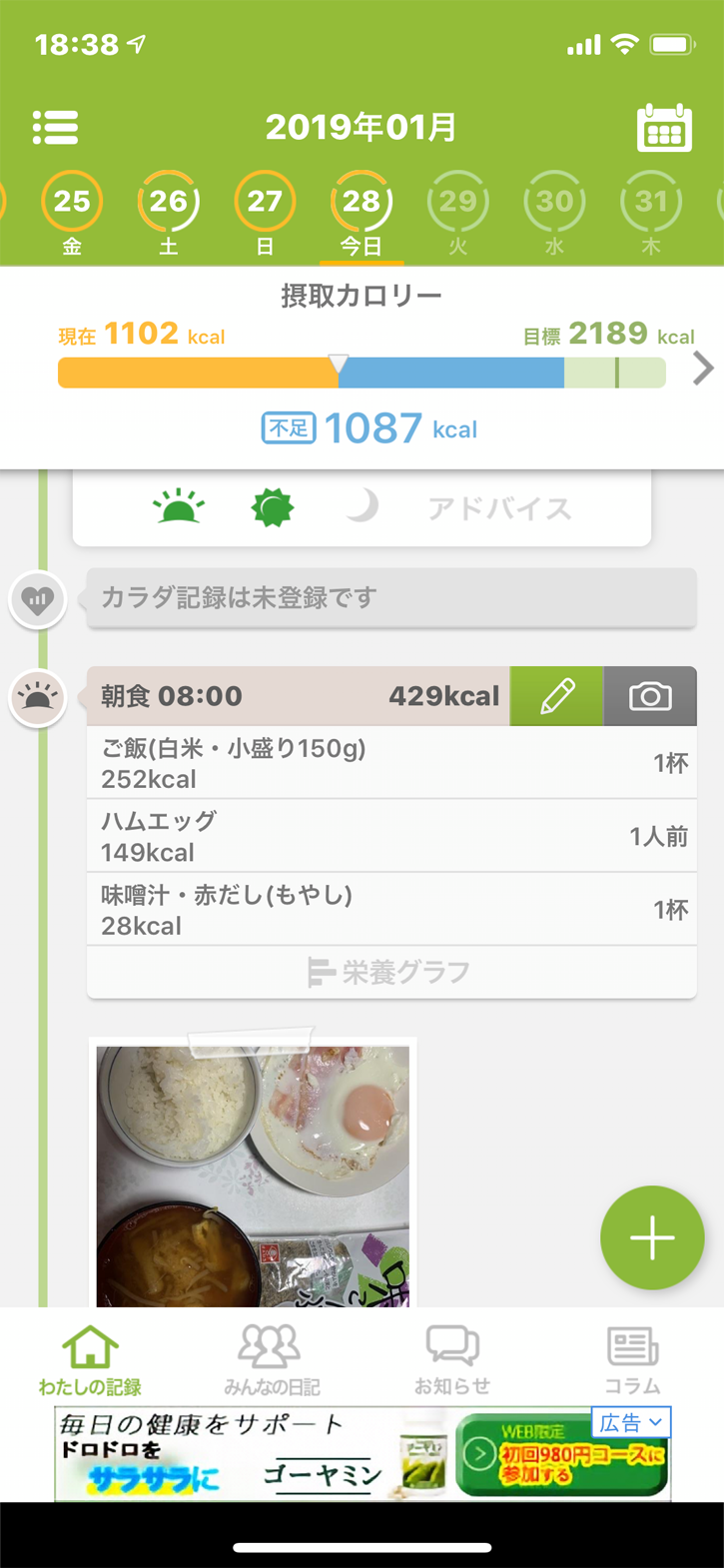Viewport: 724px width, 1568px height.
Task: Go to Tuesday the 29th
Action: point(457,203)
